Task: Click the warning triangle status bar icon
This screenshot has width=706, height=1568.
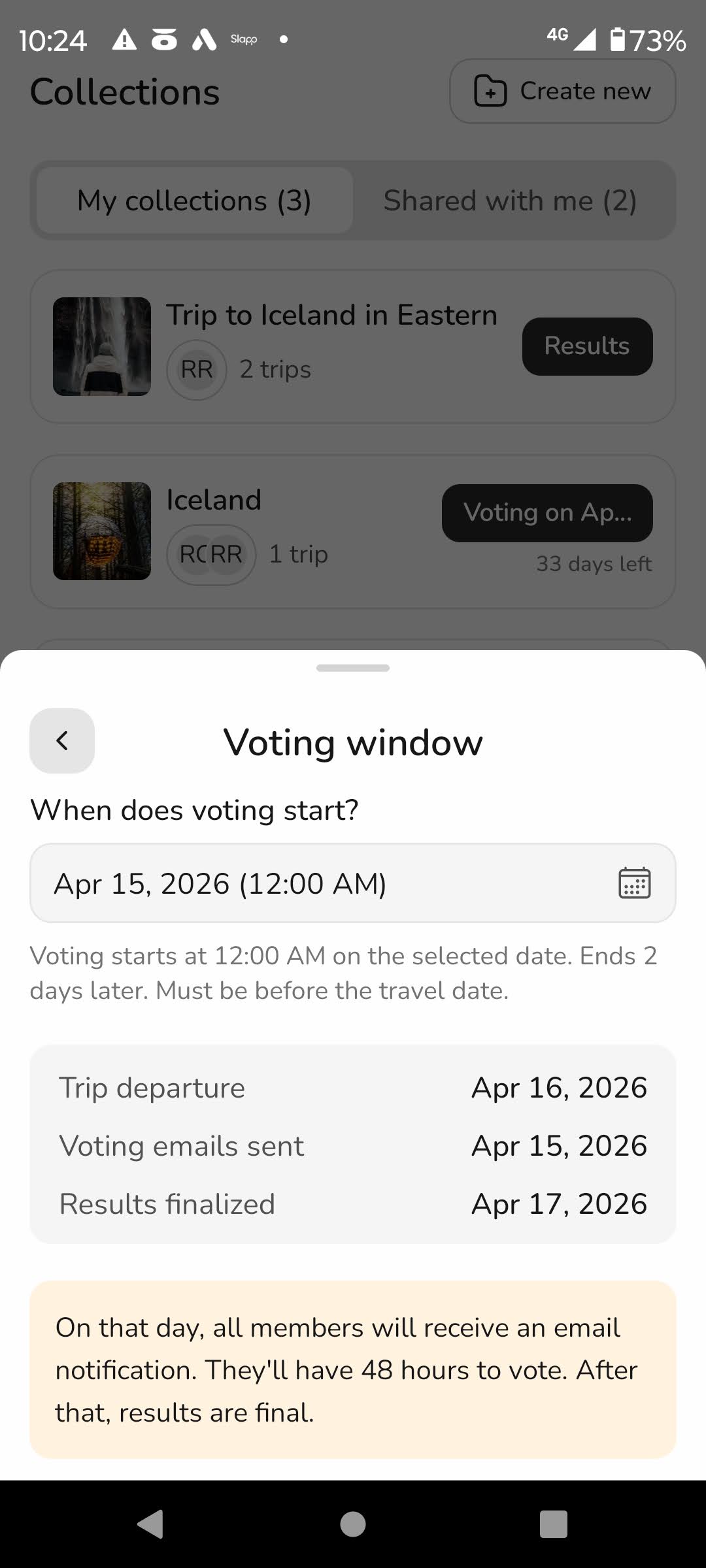Action: [124, 41]
